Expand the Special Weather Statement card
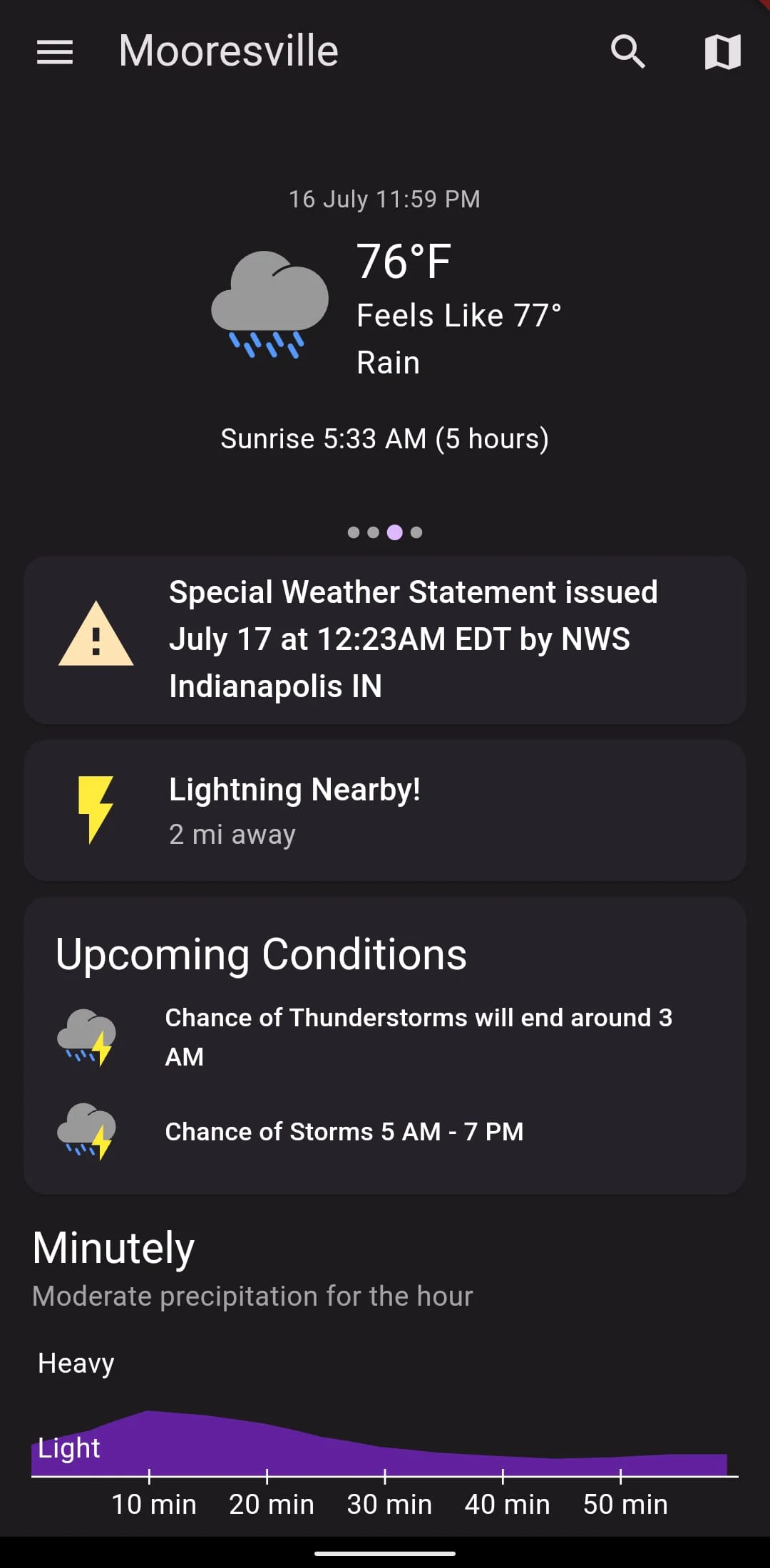 click(385, 639)
